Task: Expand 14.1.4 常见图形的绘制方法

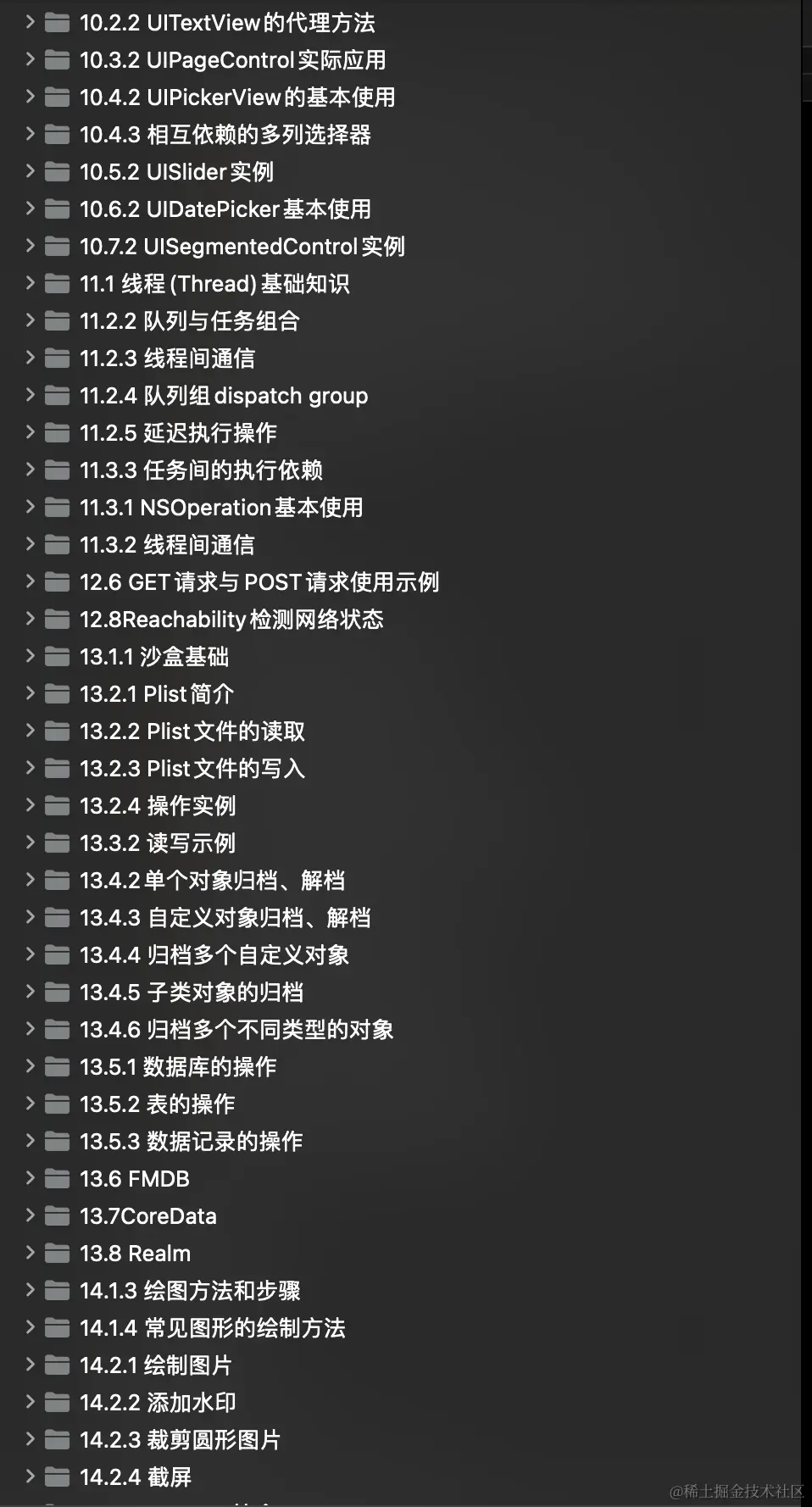Action: coord(30,1327)
